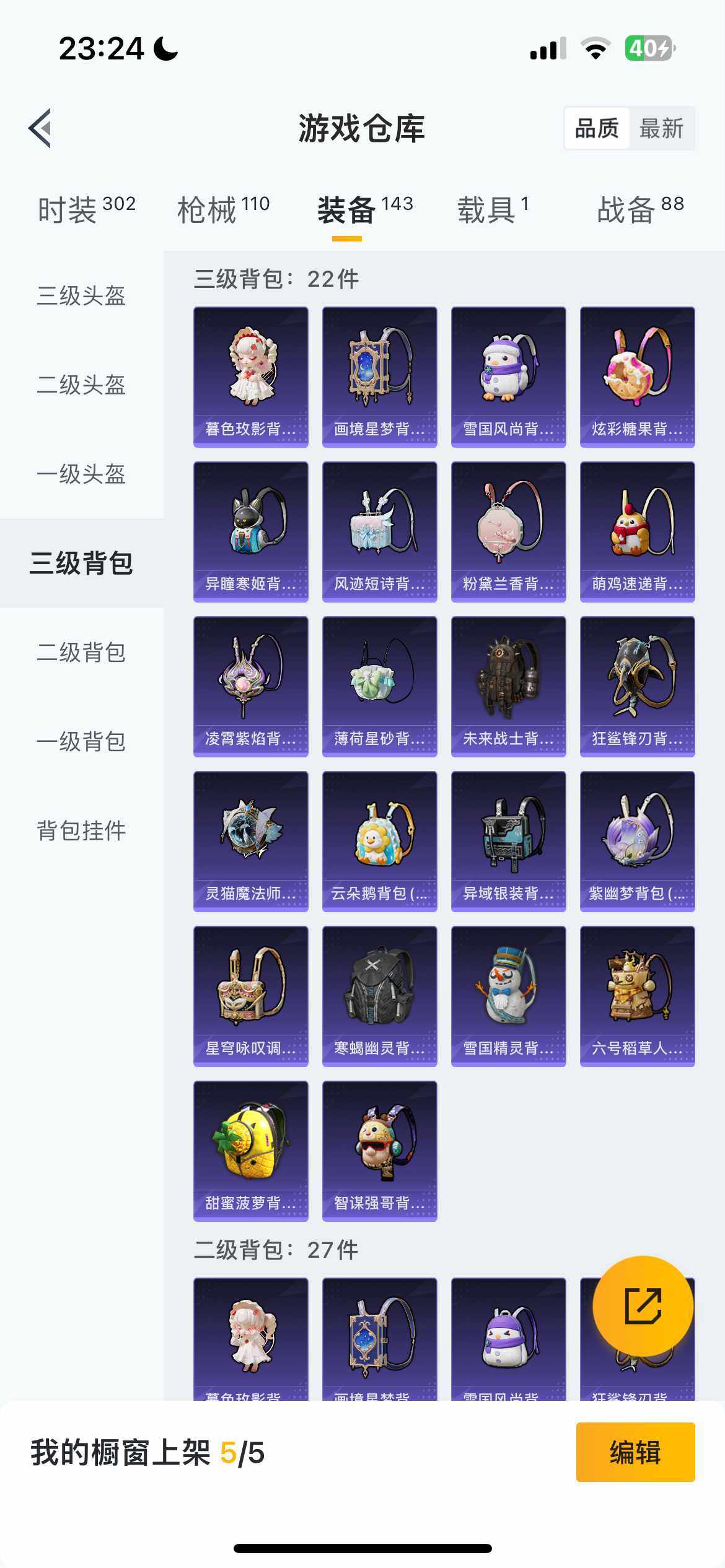Select the 智谋强哥背包 thumbnail
The height and width of the screenshot is (1568, 725).
click(379, 1149)
